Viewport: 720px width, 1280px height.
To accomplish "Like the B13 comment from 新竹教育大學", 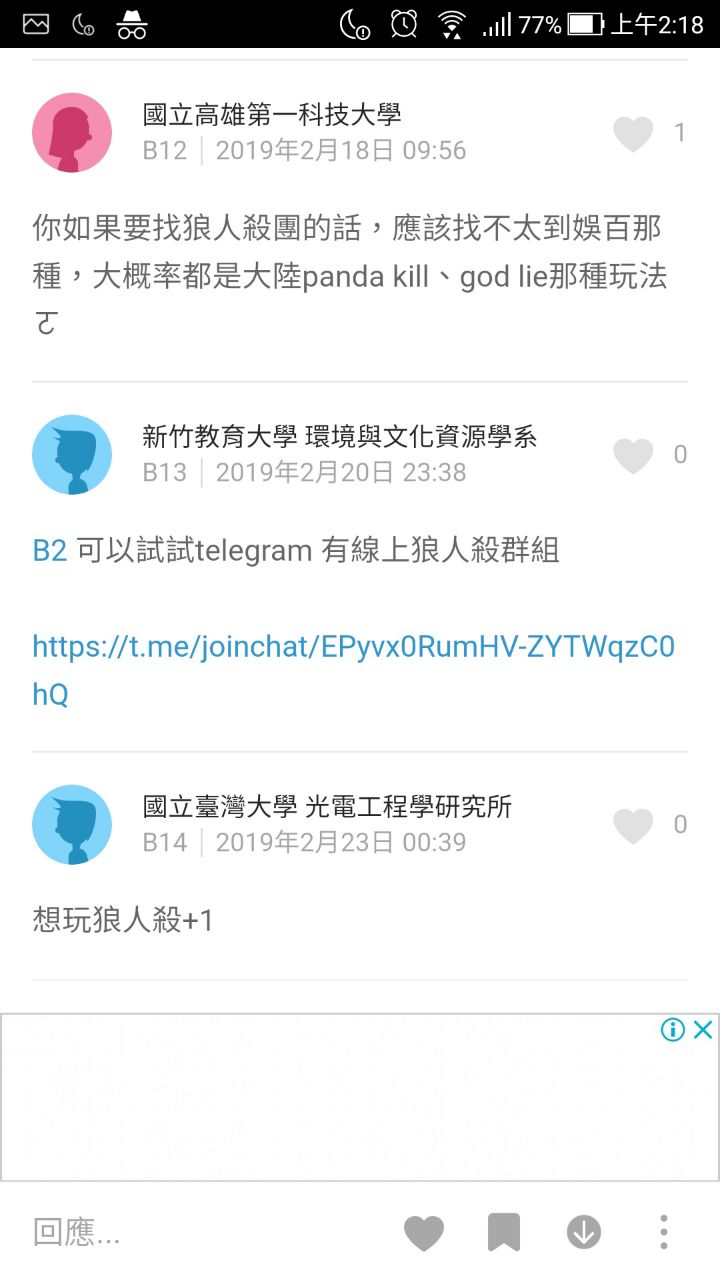I will point(633,456).
